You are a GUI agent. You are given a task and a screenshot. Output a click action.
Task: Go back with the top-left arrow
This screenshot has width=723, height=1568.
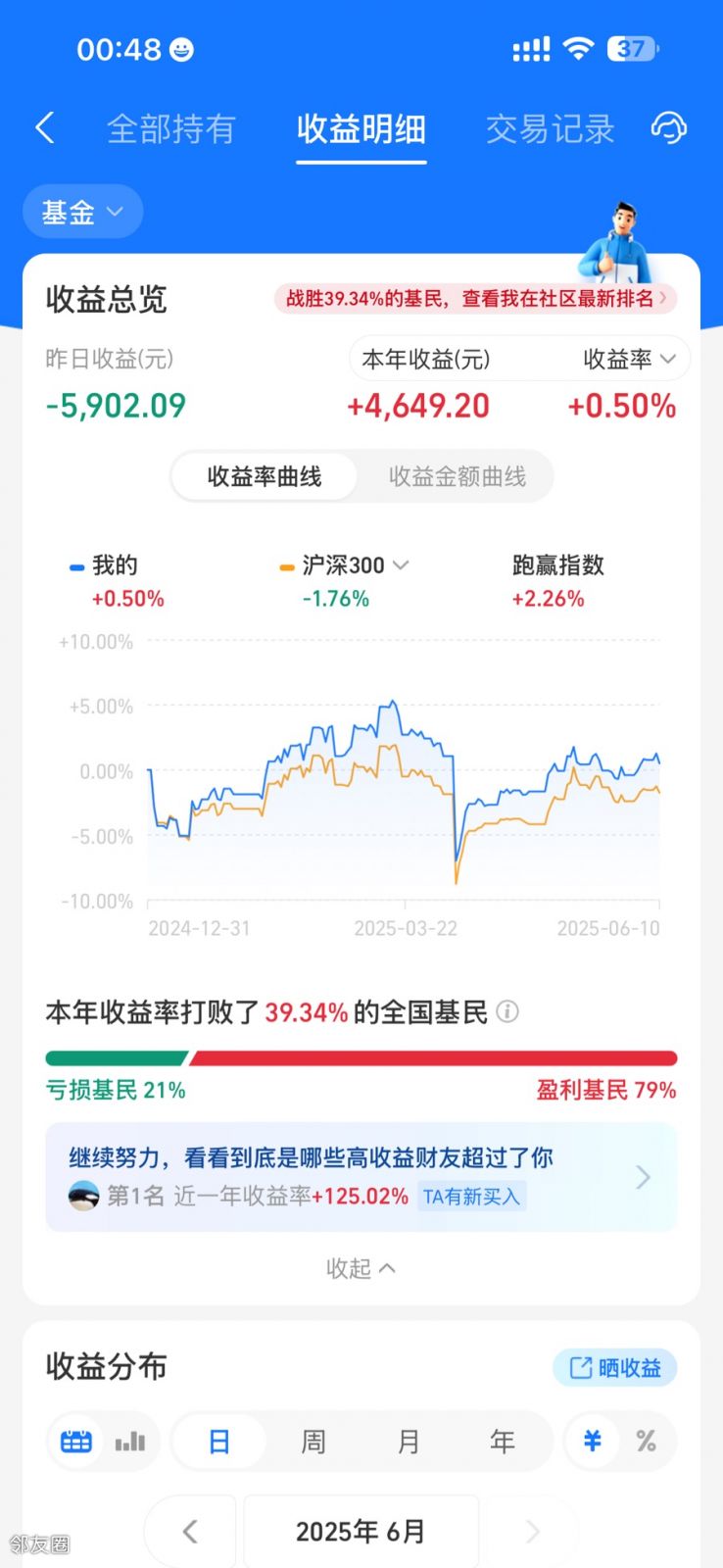coord(44,128)
